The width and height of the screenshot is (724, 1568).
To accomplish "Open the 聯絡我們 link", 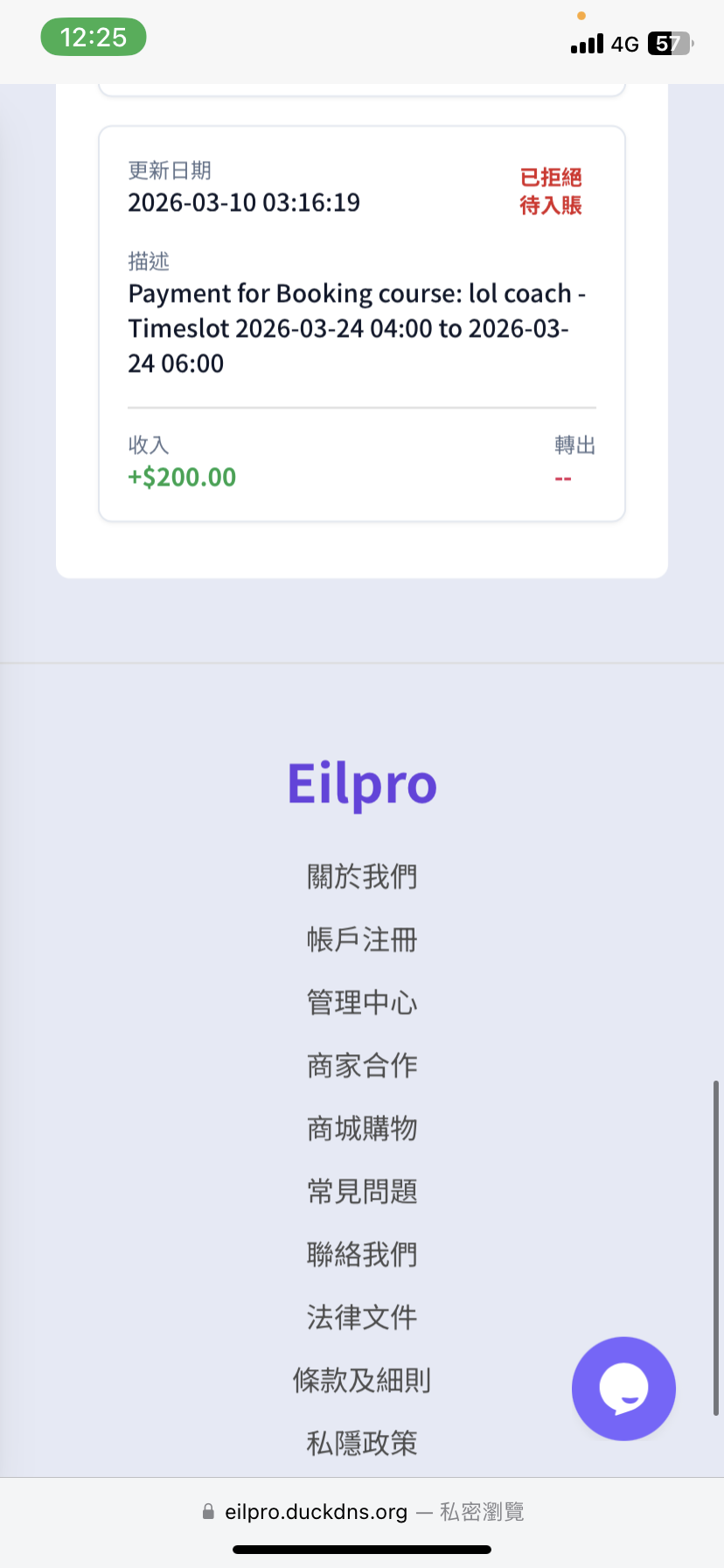I will (362, 1255).
